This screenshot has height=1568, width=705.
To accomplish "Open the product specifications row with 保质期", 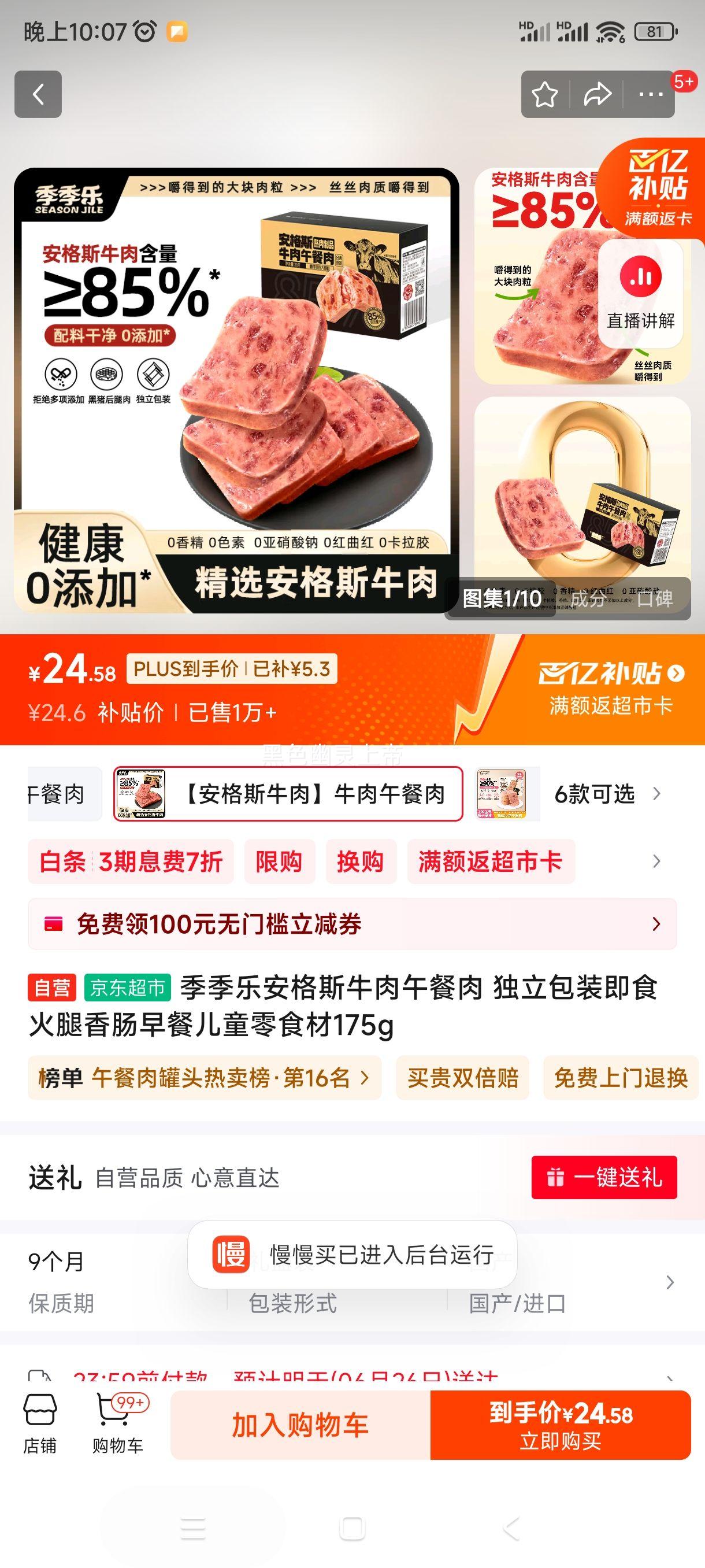I will (x=352, y=1282).
